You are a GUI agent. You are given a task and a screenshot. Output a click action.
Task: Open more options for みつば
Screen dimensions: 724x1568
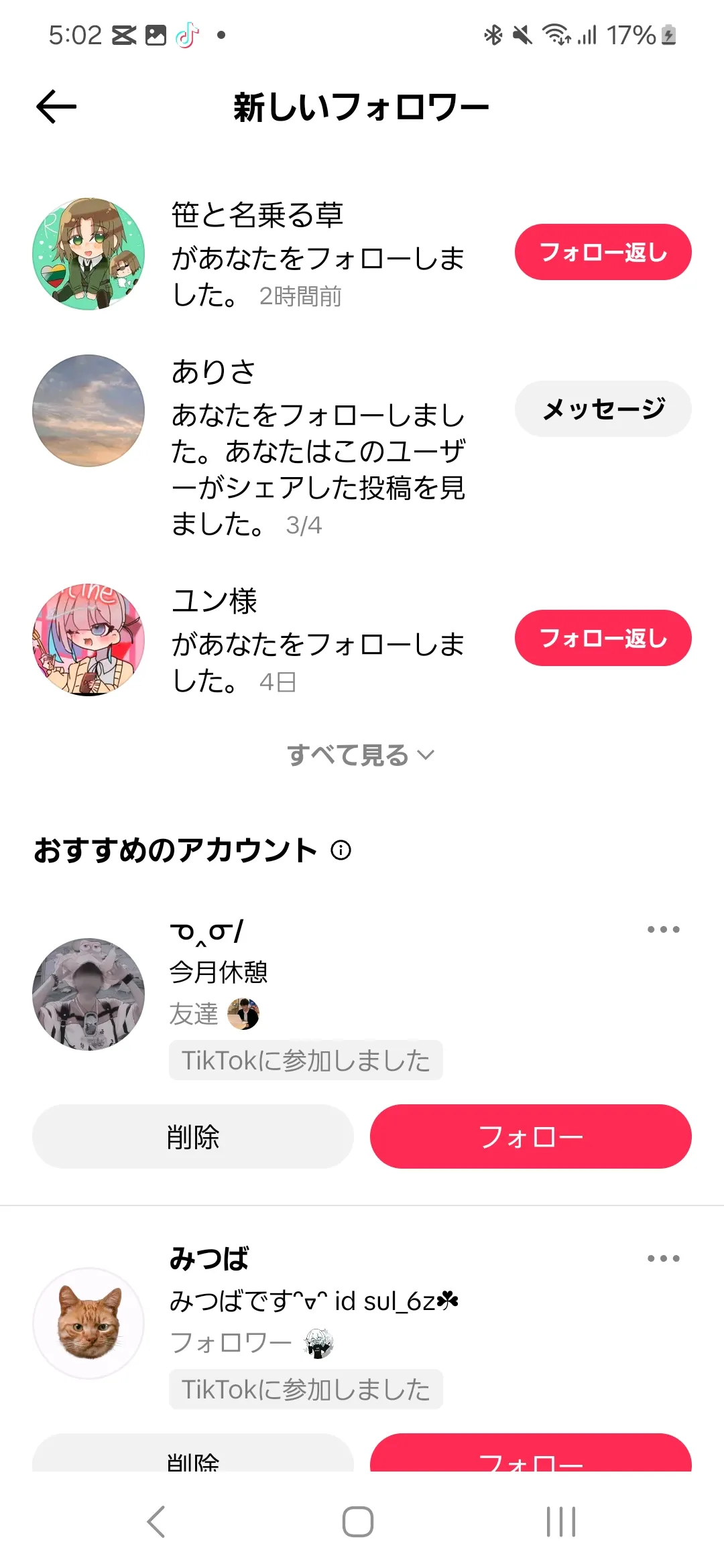click(663, 1258)
